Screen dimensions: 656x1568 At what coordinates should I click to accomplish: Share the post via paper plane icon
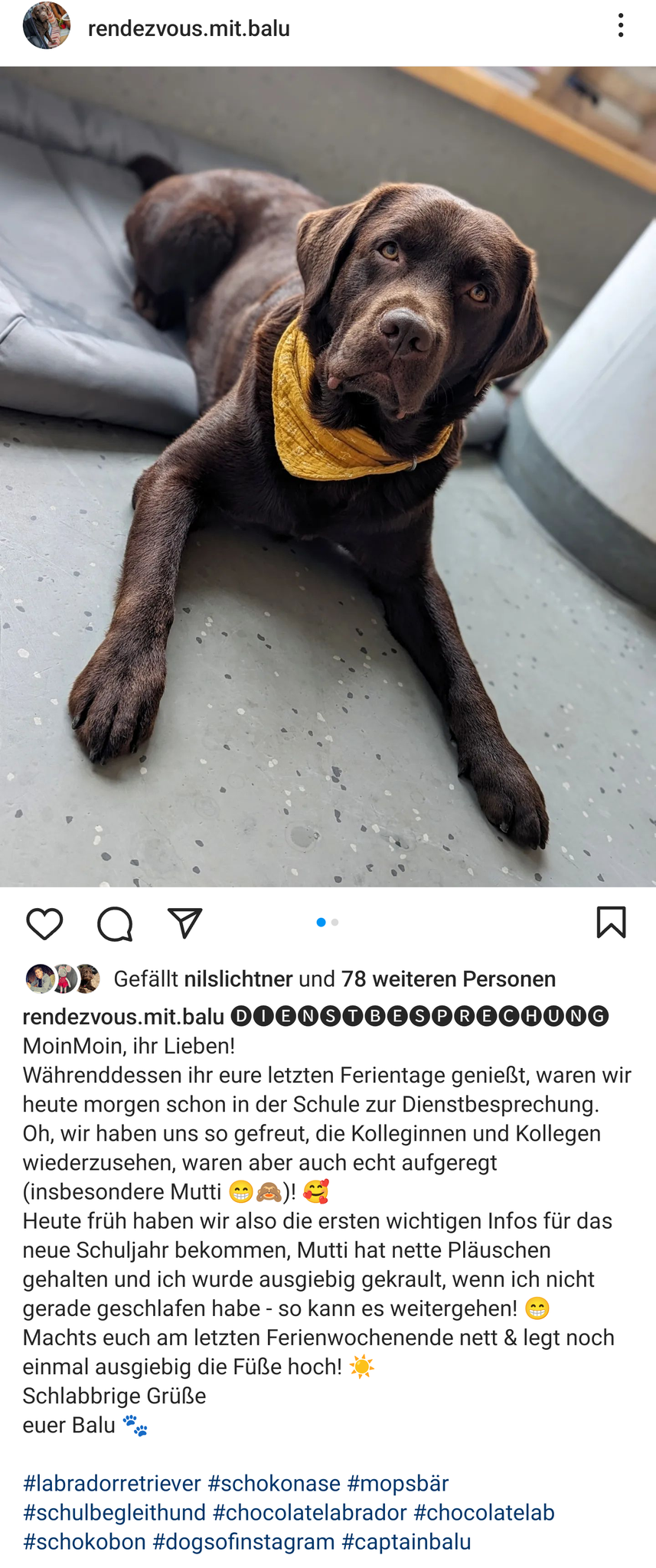click(x=184, y=923)
